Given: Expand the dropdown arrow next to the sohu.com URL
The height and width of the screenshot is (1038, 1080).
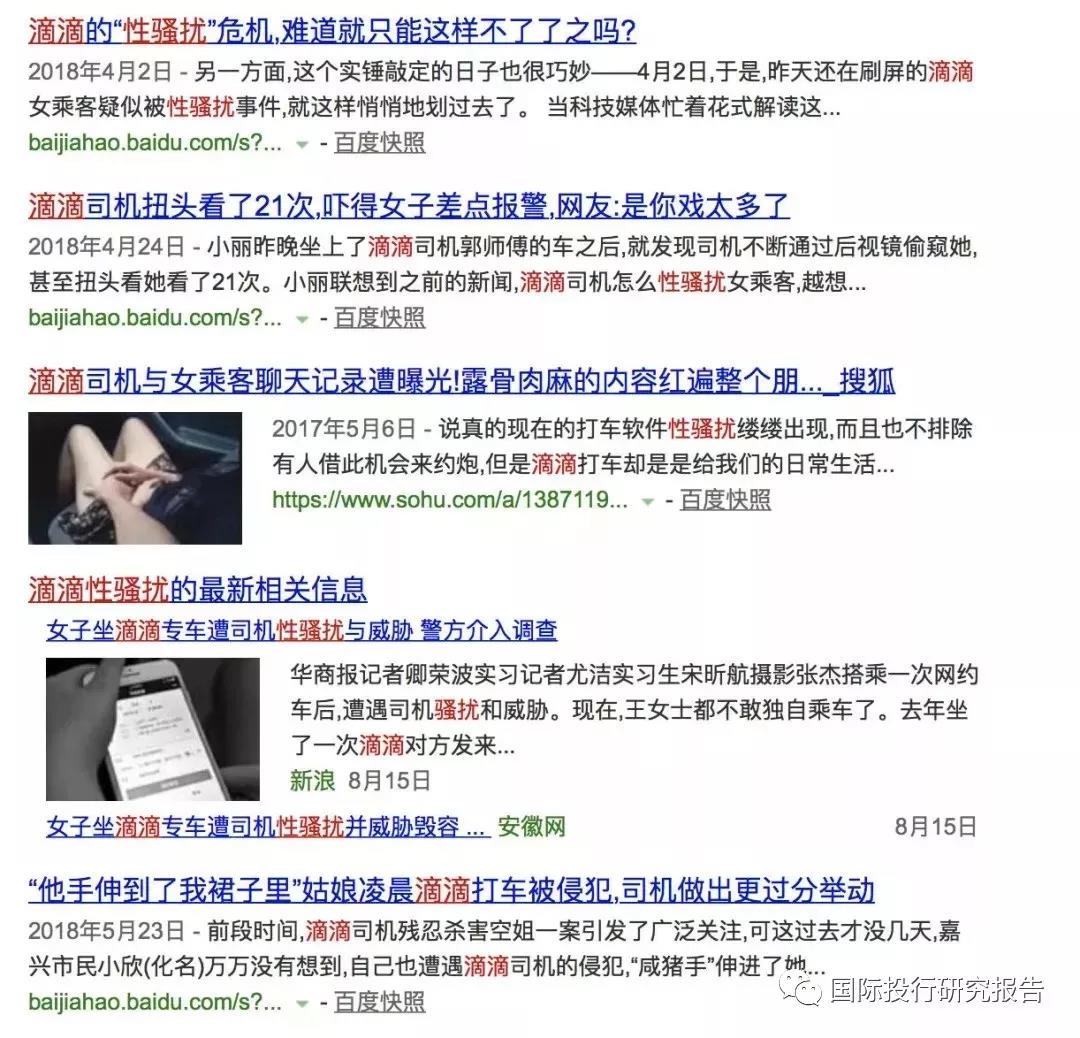Looking at the screenshot, I should 648,500.
